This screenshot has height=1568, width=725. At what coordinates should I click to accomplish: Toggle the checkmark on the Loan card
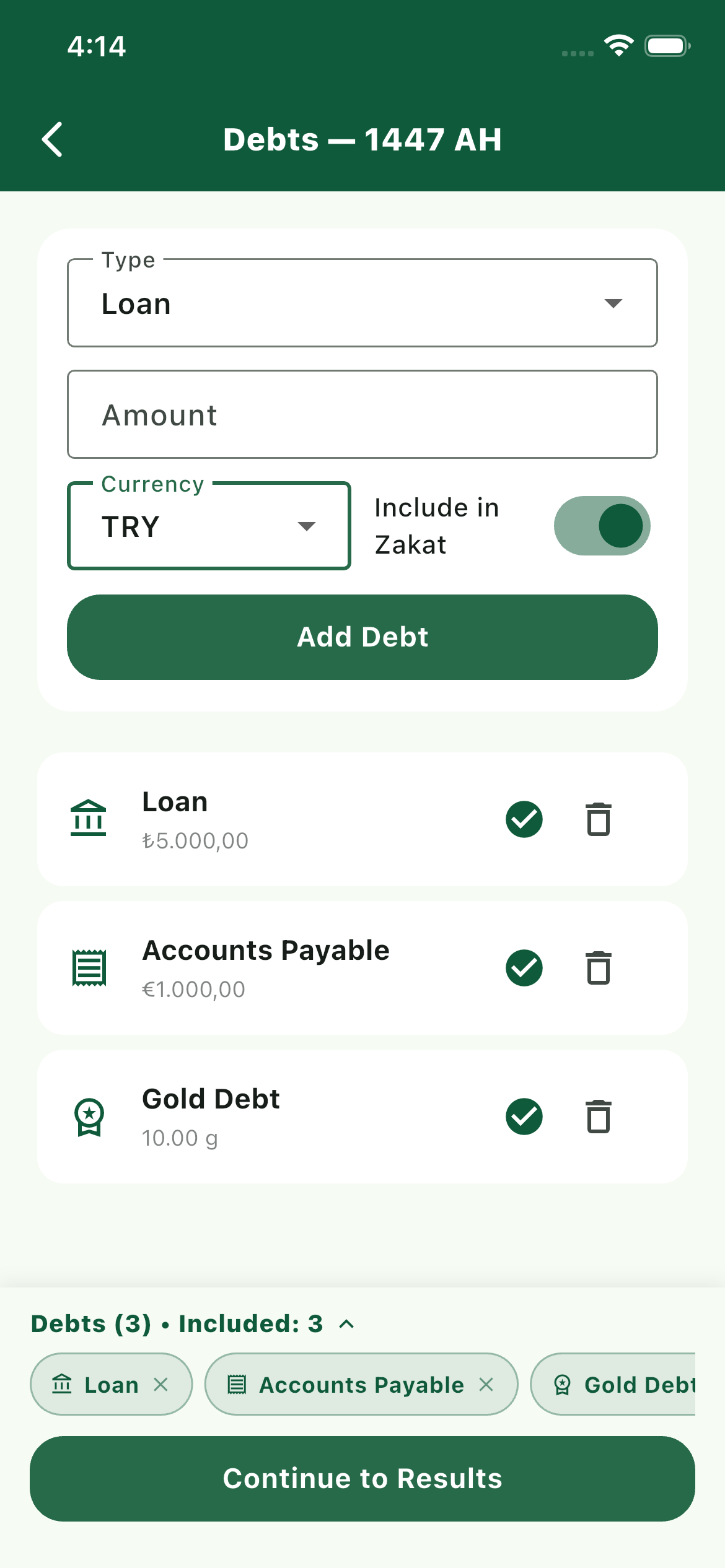(524, 818)
